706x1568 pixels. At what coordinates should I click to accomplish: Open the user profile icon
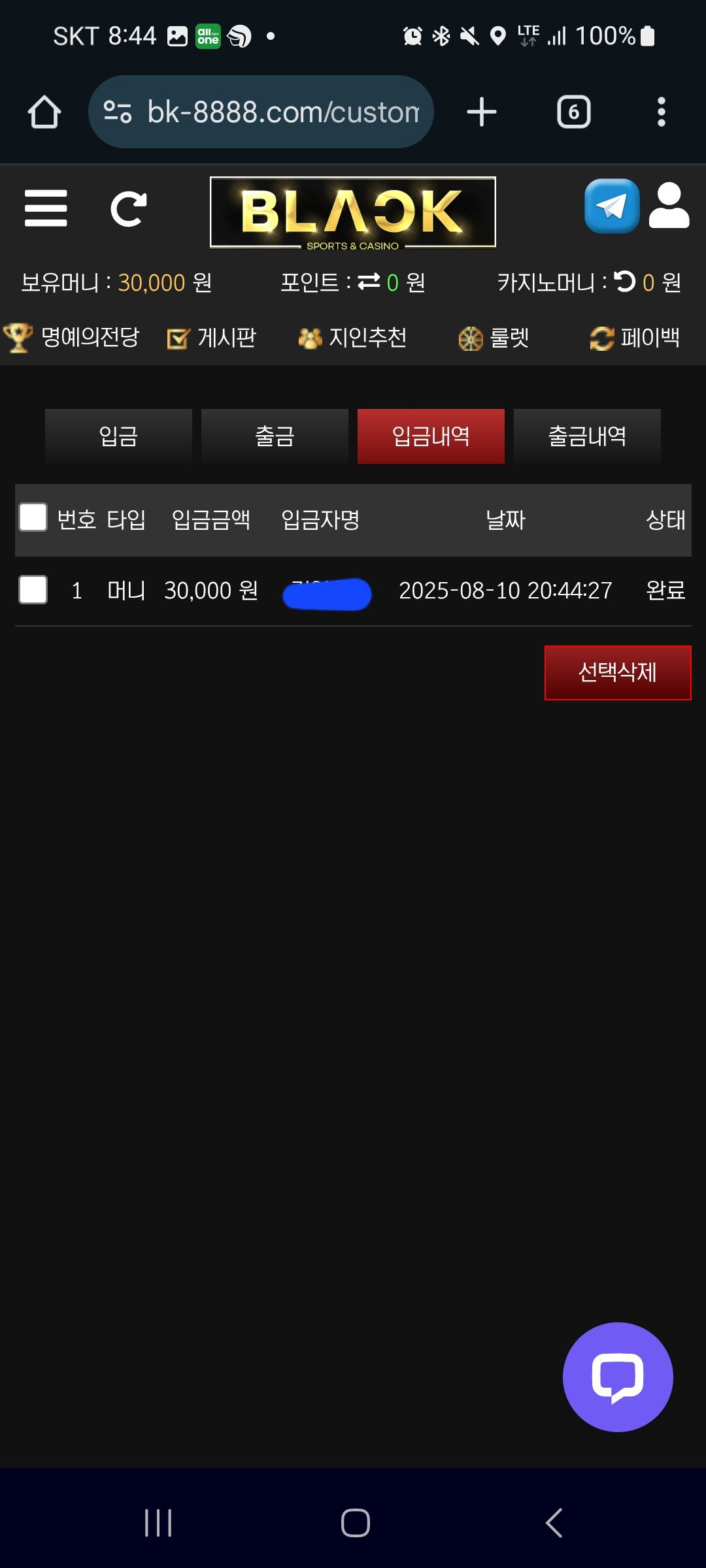point(669,206)
